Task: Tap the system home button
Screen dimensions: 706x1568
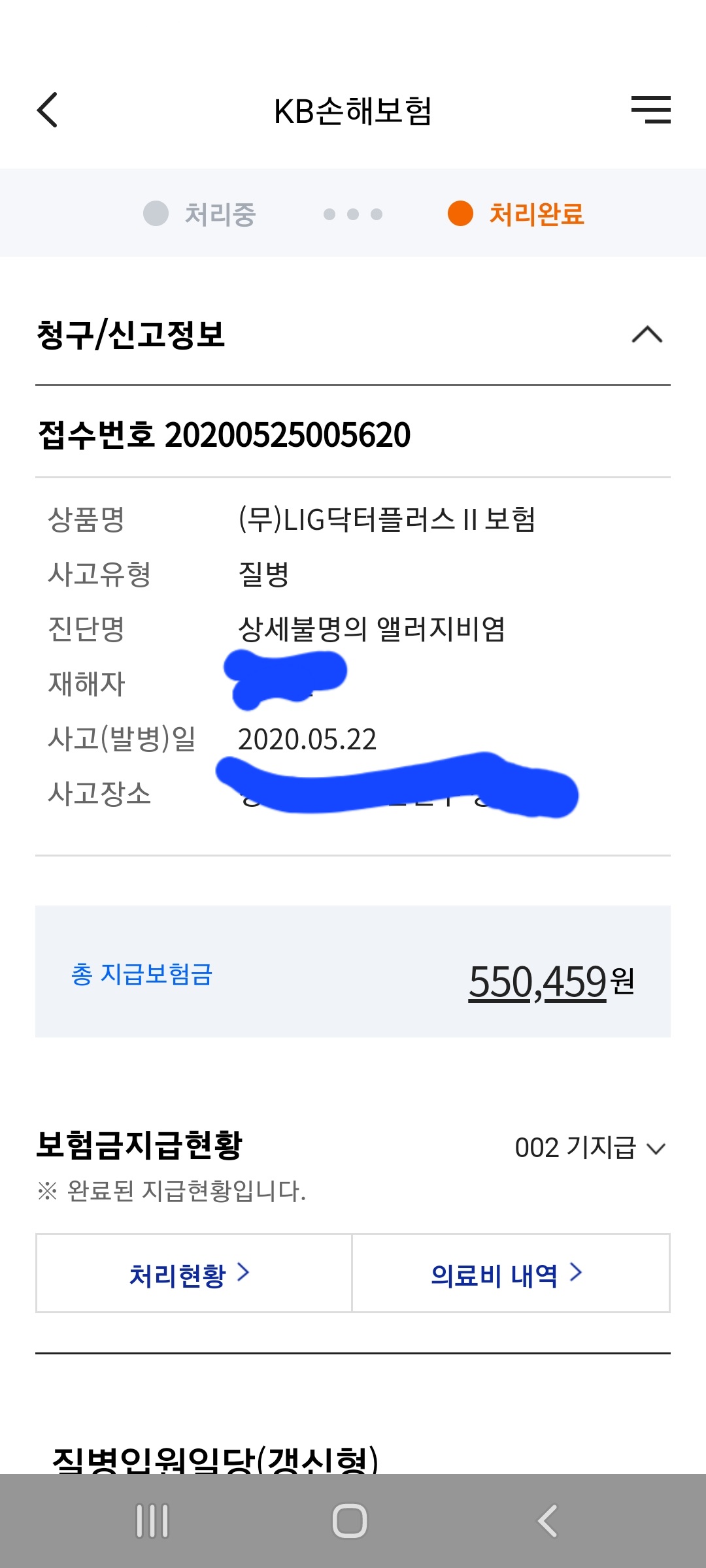Action: 350,1521
